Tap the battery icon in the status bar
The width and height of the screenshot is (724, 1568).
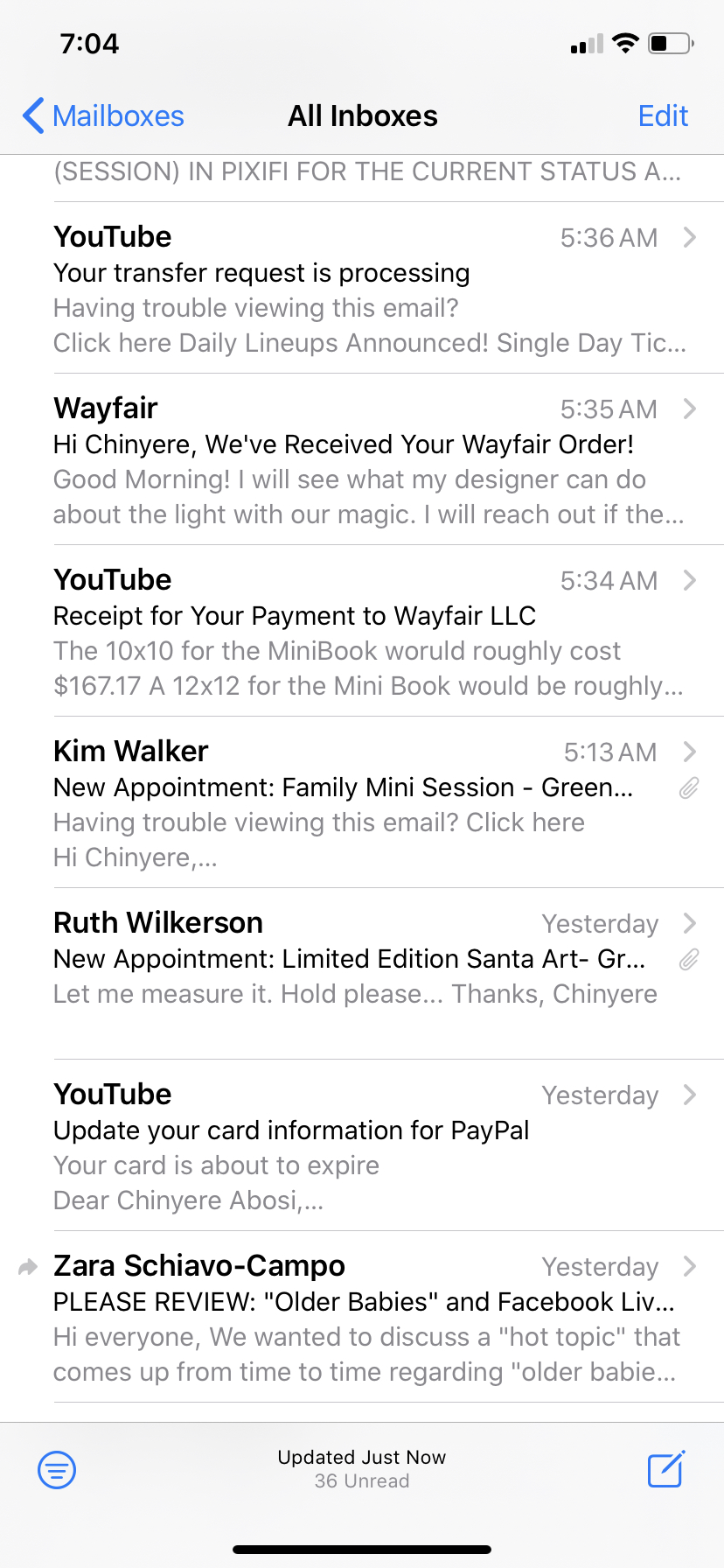[x=670, y=42]
